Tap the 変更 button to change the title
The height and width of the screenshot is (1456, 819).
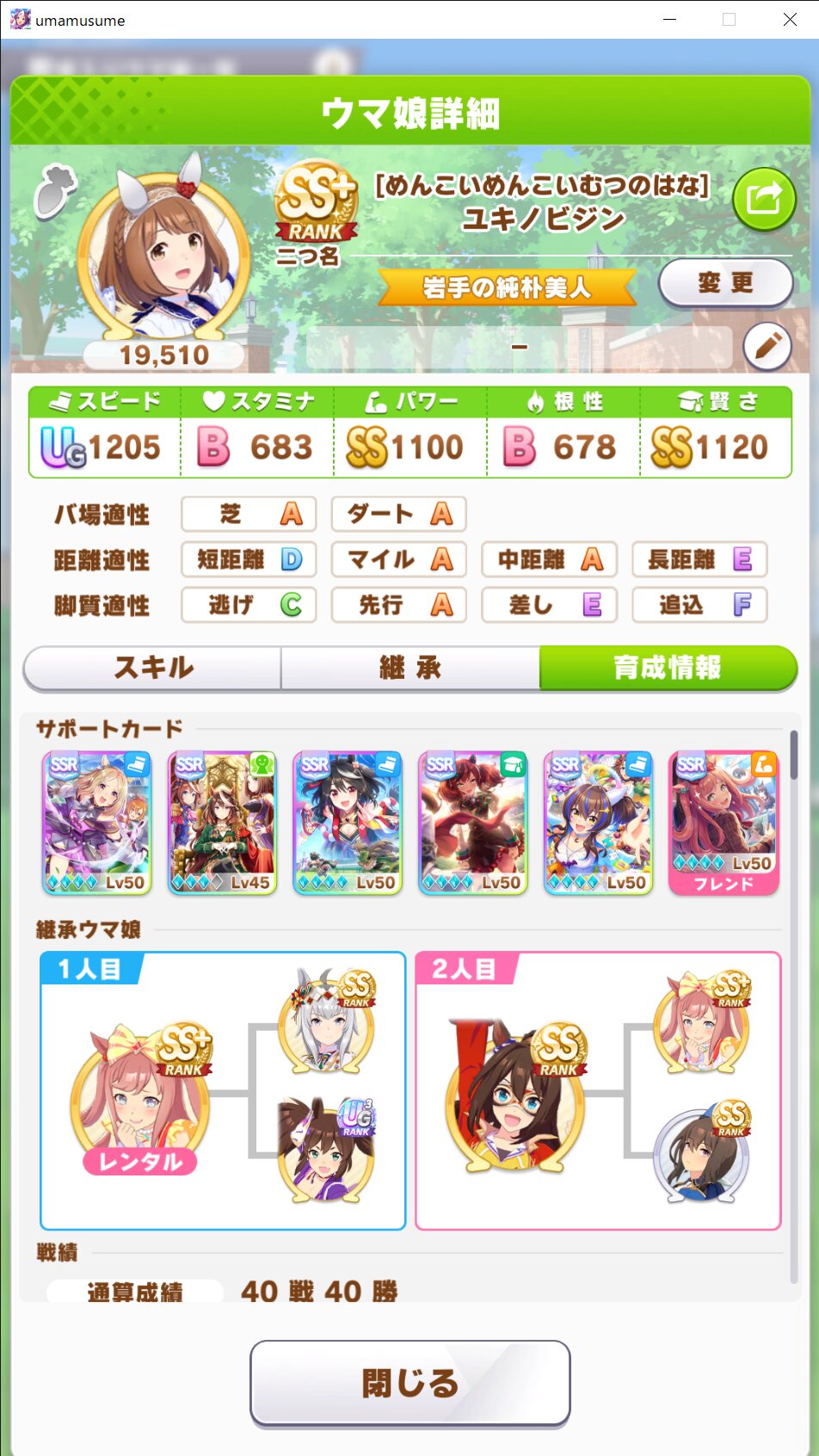coord(725,282)
